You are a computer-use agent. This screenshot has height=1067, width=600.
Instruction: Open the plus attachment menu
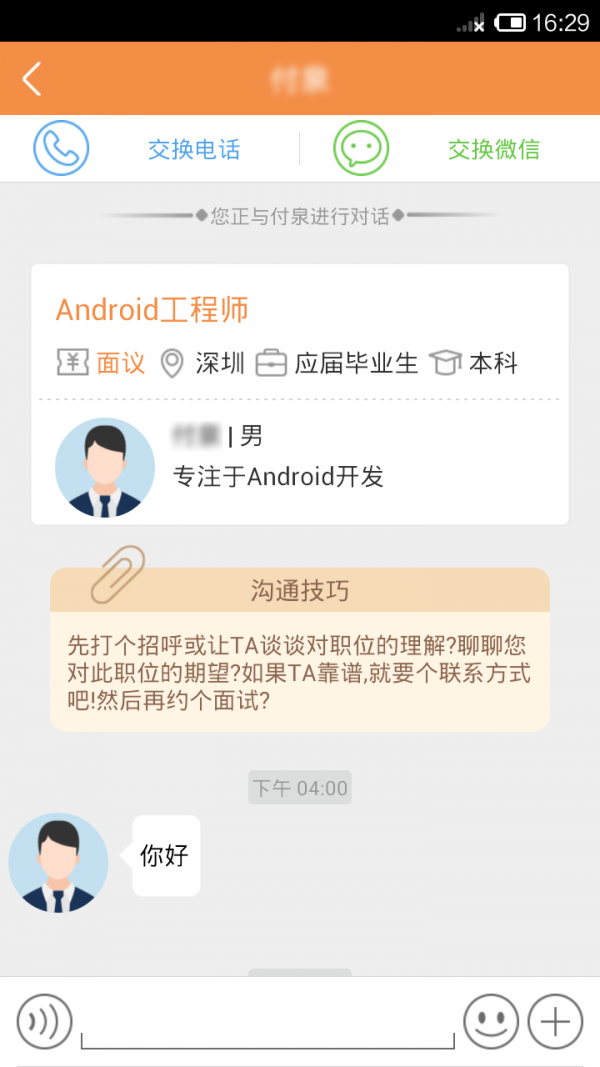tap(555, 1022)
